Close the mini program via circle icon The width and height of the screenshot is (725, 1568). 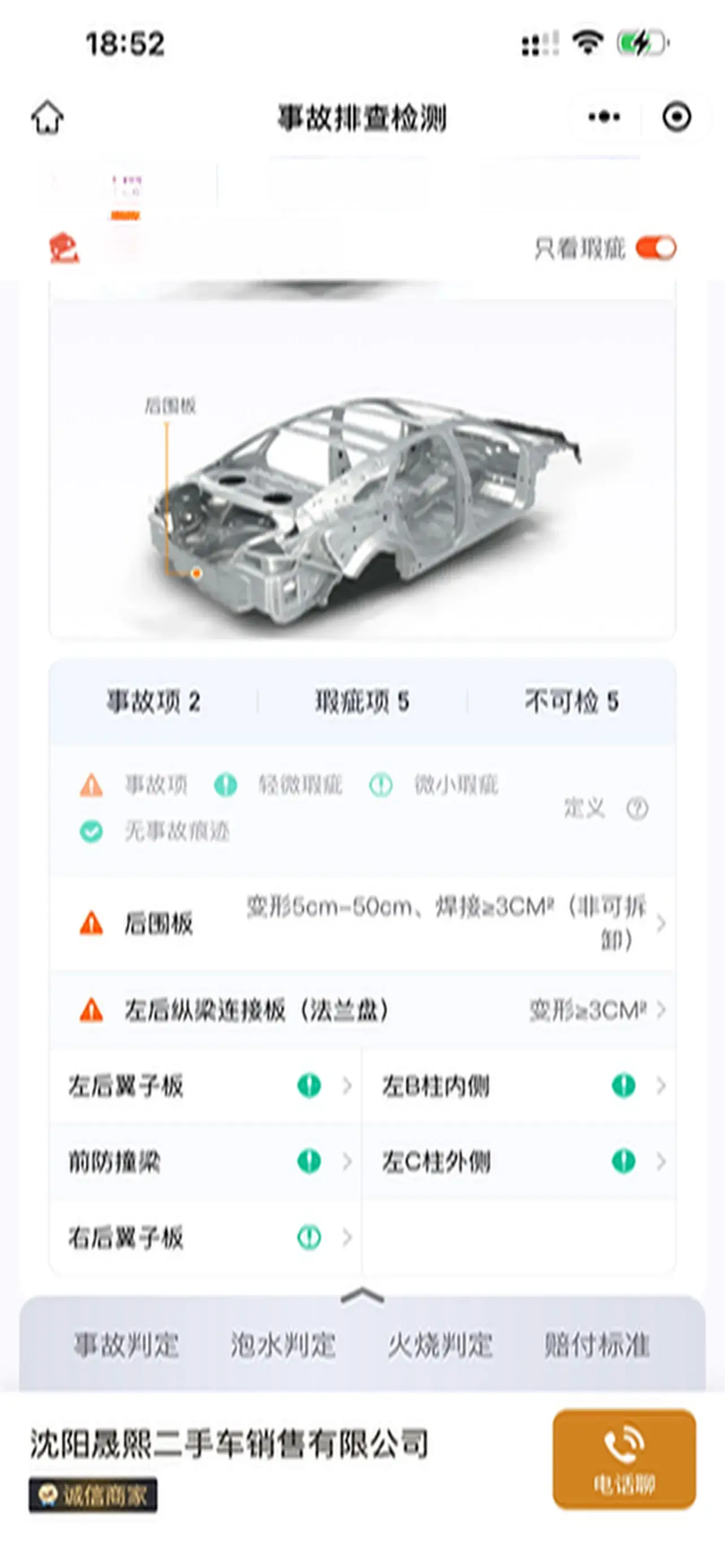(676, 116)
